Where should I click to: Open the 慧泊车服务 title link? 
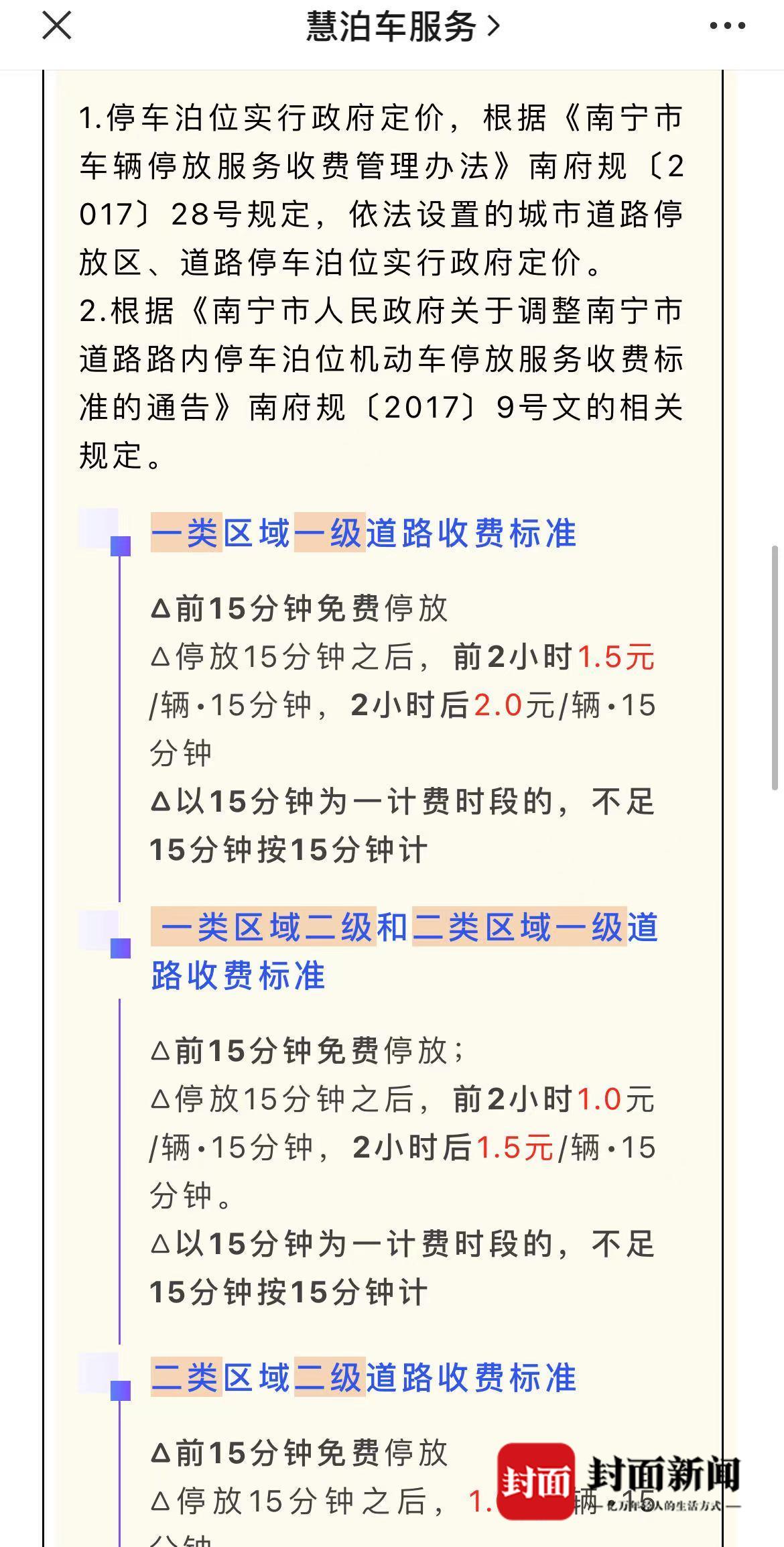(x=403, y=27)
